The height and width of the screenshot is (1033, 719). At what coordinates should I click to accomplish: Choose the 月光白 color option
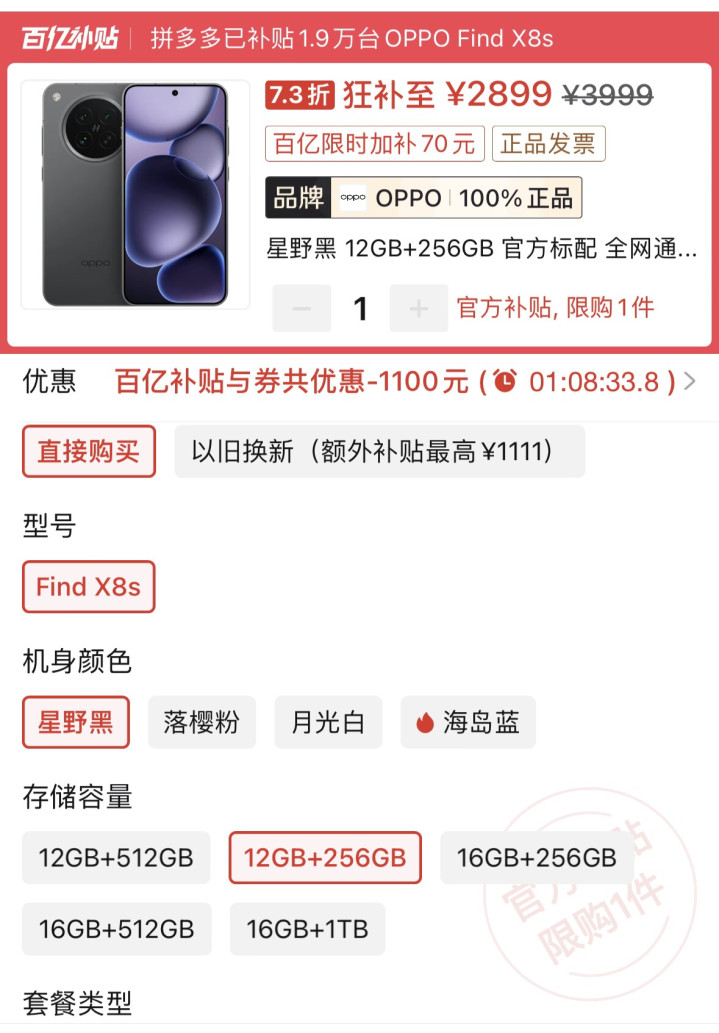click(x=328, y=722)
